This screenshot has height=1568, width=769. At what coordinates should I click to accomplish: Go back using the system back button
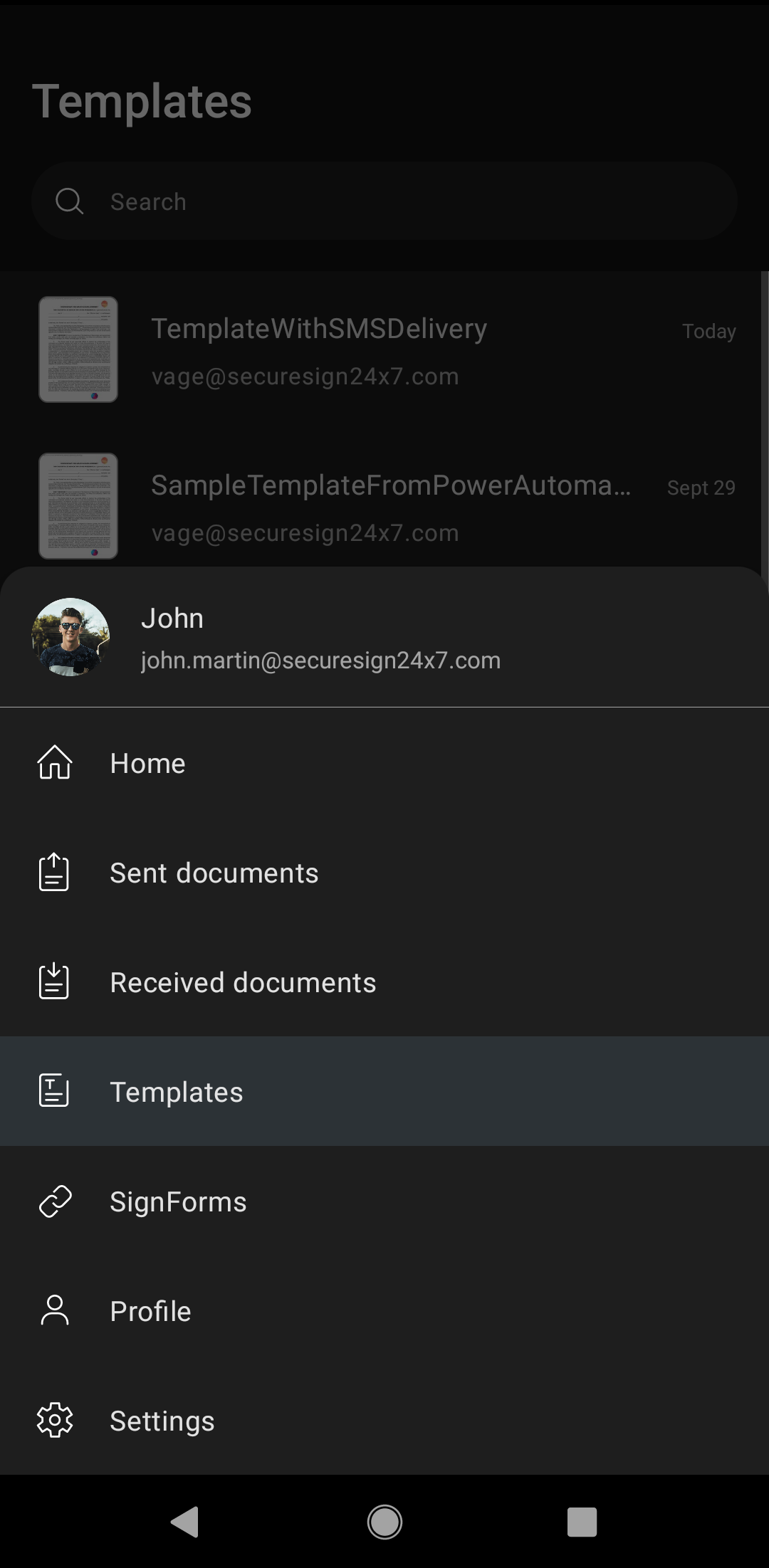186,1522
